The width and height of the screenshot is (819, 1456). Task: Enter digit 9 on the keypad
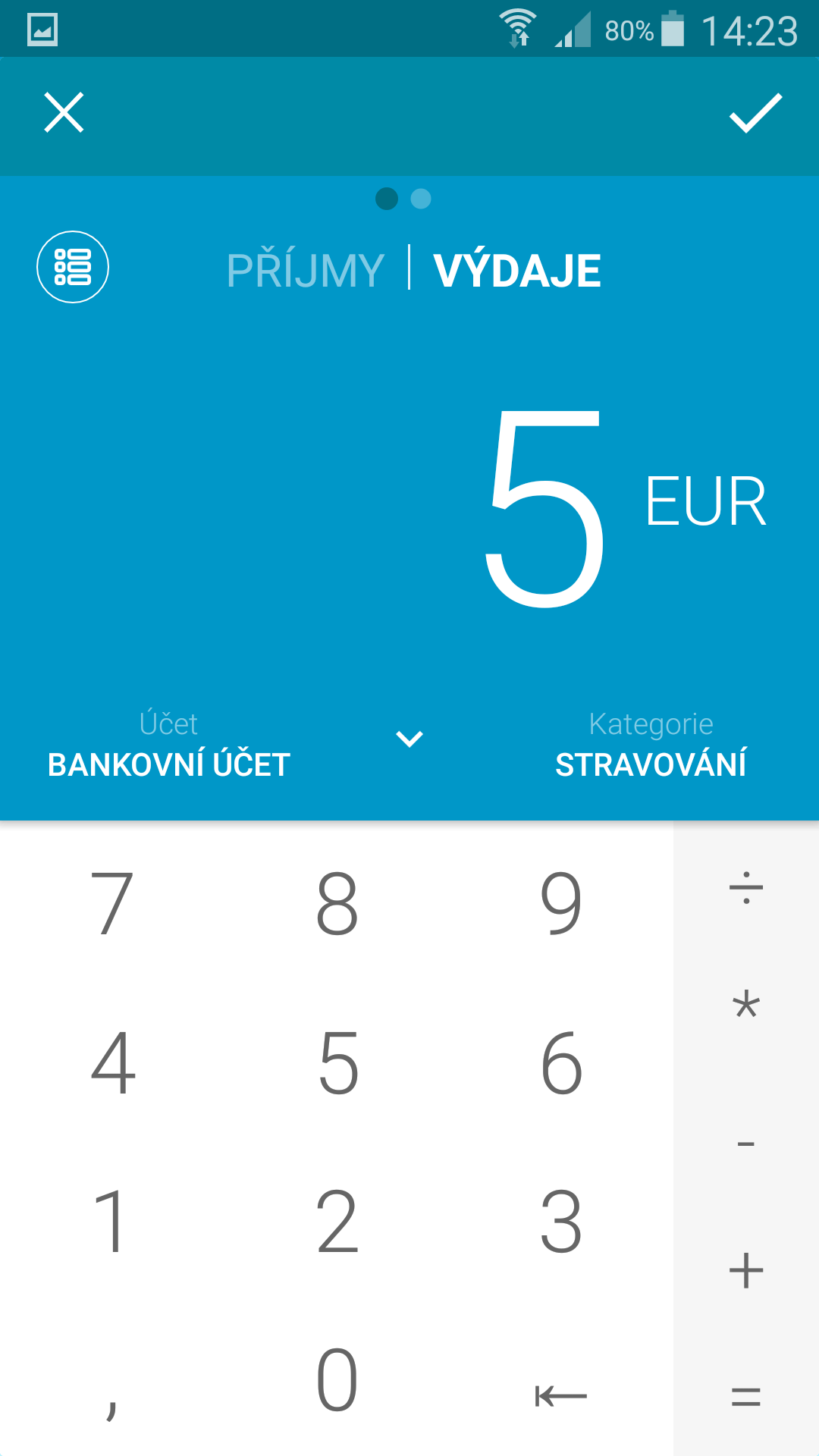click(x=561, y=902)
